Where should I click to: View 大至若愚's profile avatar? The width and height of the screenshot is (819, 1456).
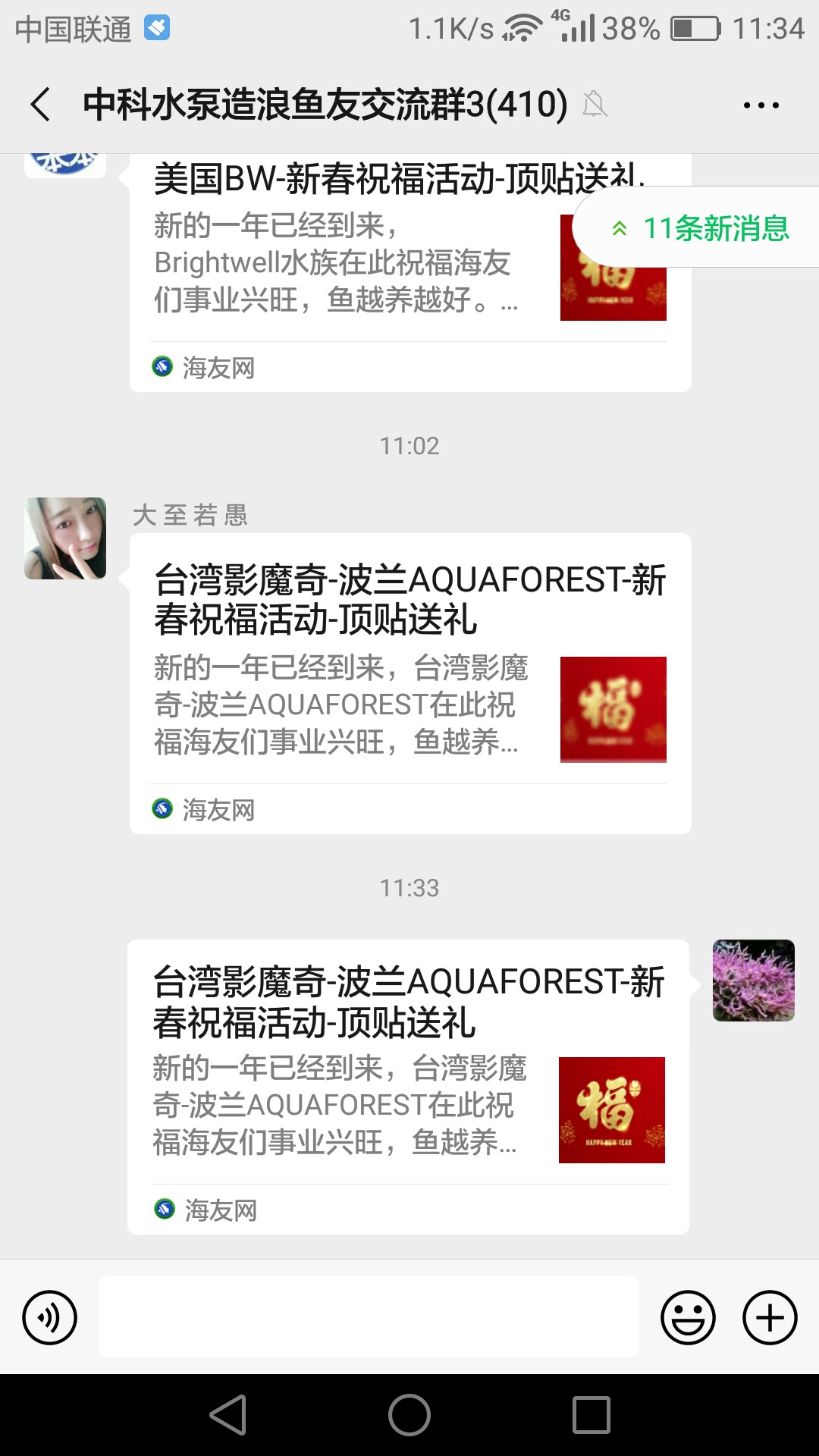[x=65, y=538]
